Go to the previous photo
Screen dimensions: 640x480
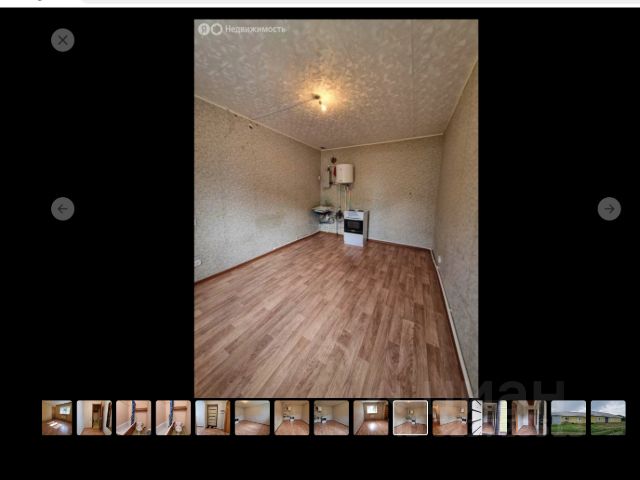pos(63,209)
